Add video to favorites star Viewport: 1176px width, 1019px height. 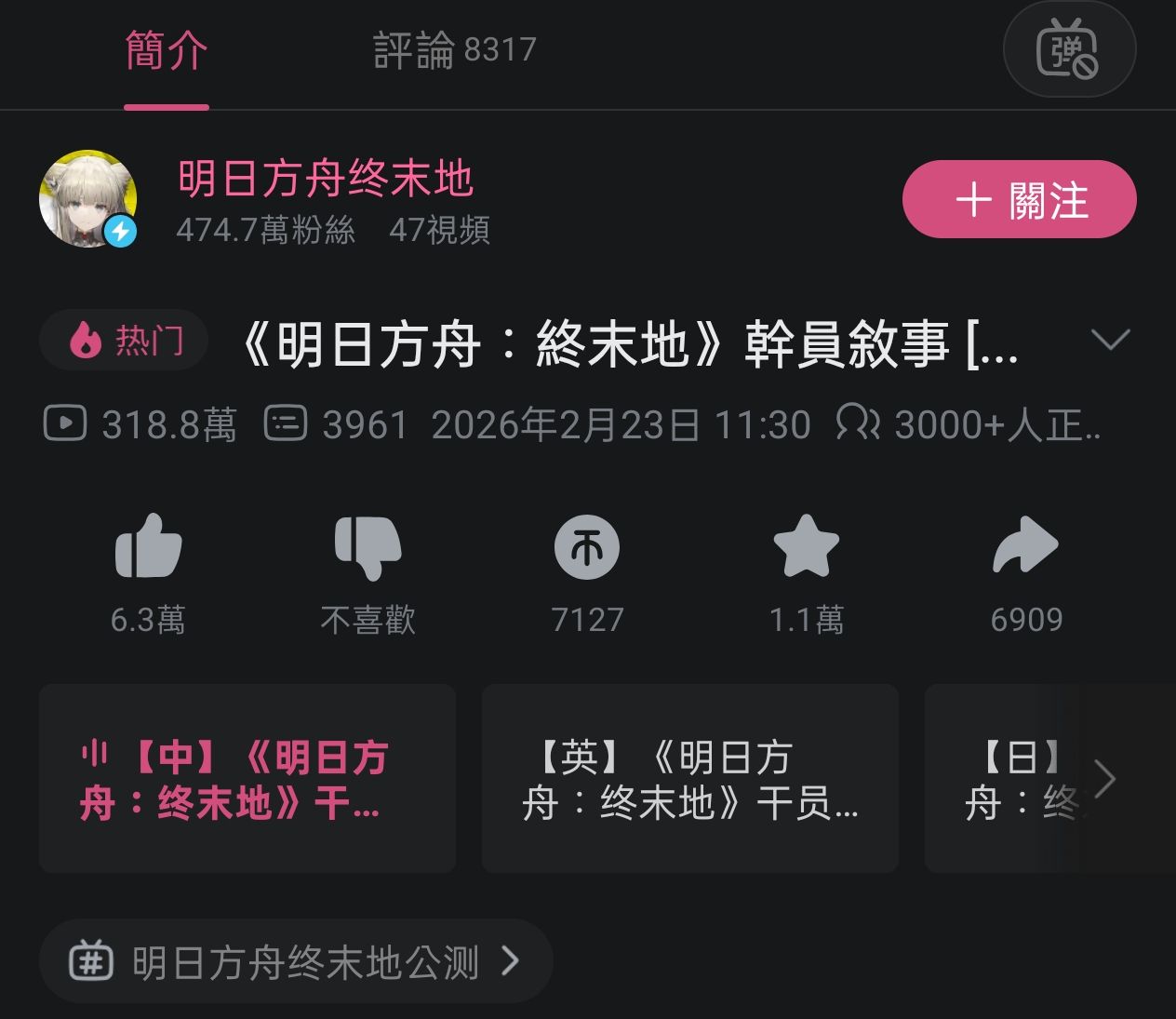(x=806, y=547)
